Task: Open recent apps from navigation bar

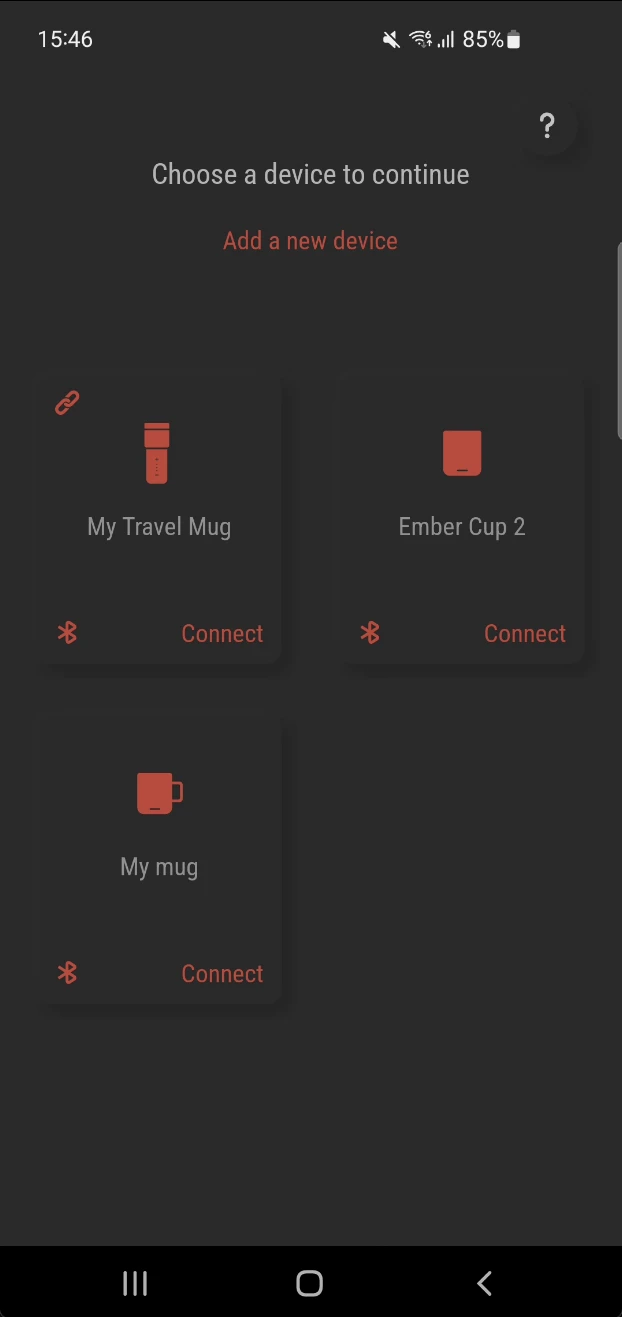Action: 135,1283
